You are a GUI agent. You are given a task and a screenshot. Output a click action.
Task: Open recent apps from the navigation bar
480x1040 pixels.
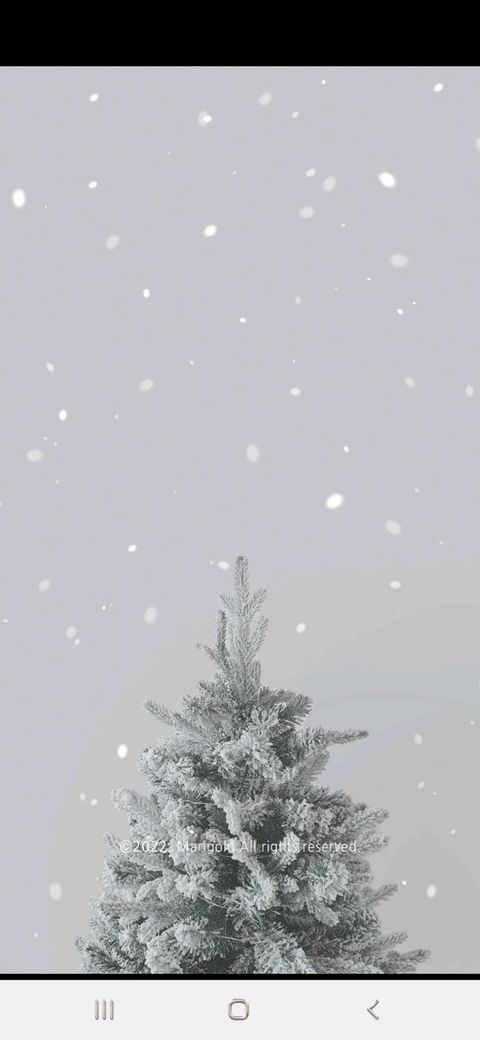(104, 1009)
